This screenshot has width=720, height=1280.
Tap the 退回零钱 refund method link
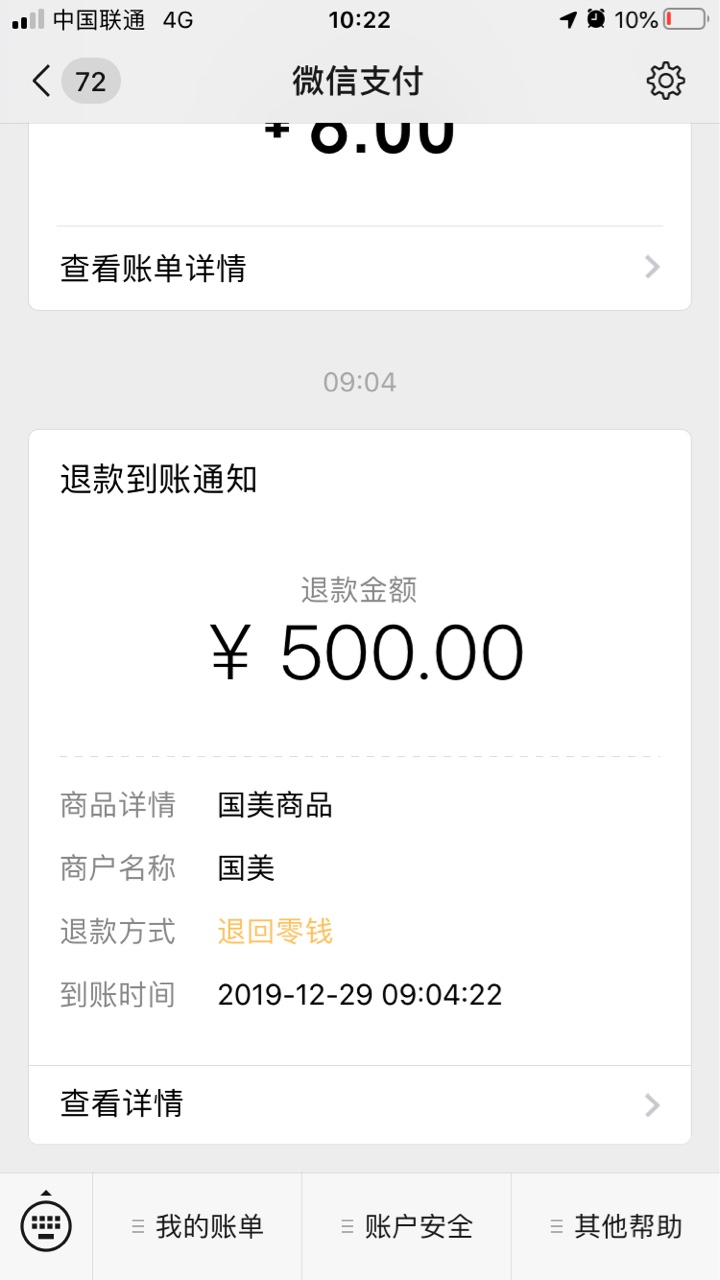coord(275,932)
